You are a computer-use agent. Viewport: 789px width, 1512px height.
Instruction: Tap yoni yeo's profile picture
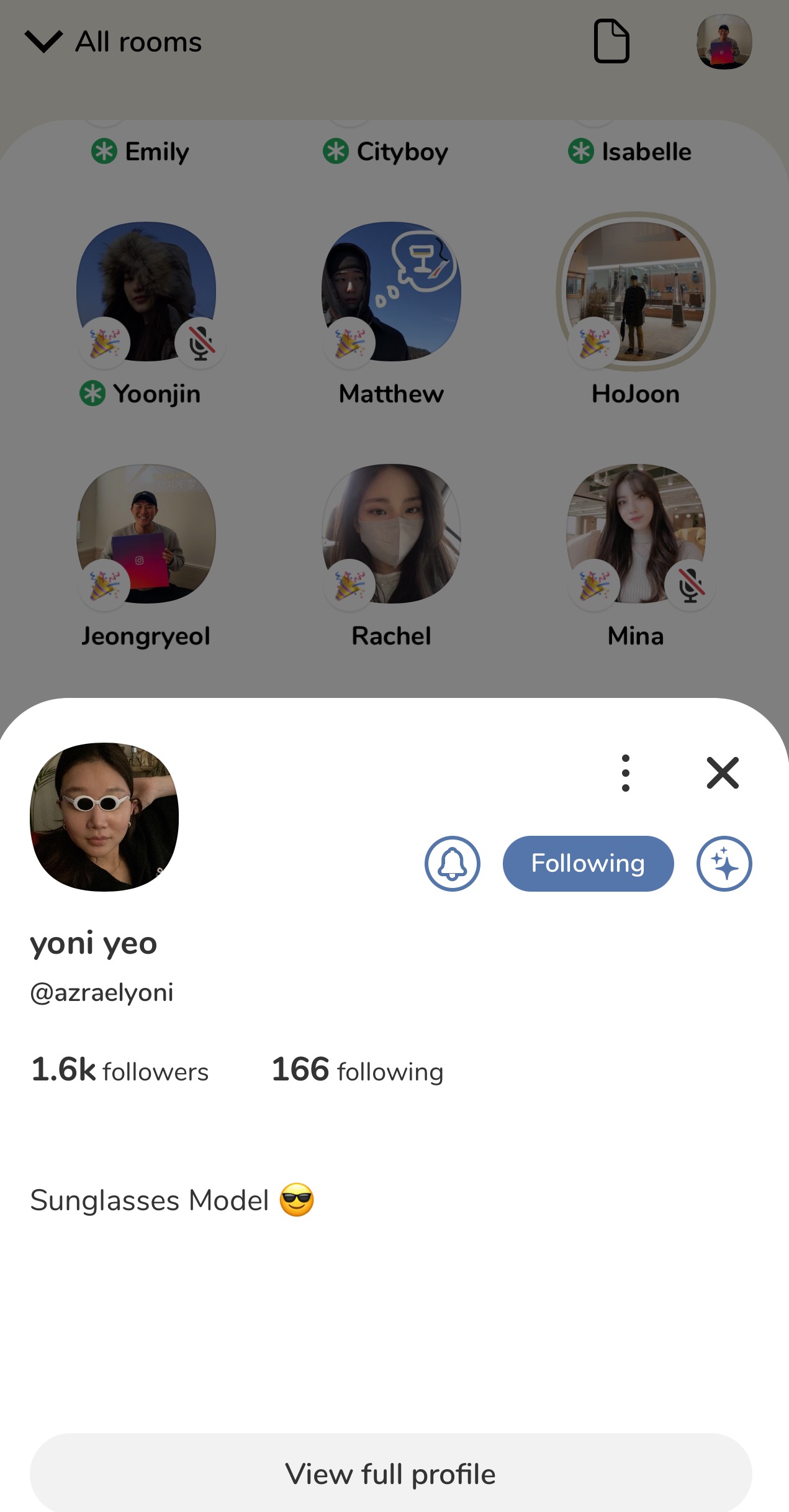(104, 817)
